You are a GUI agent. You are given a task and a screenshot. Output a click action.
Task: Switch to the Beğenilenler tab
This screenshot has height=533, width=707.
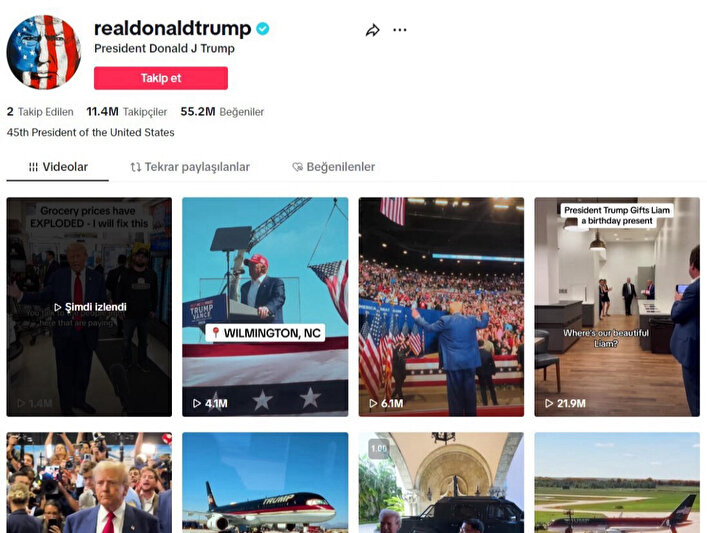pyautogui.click(x=333, y=167)
